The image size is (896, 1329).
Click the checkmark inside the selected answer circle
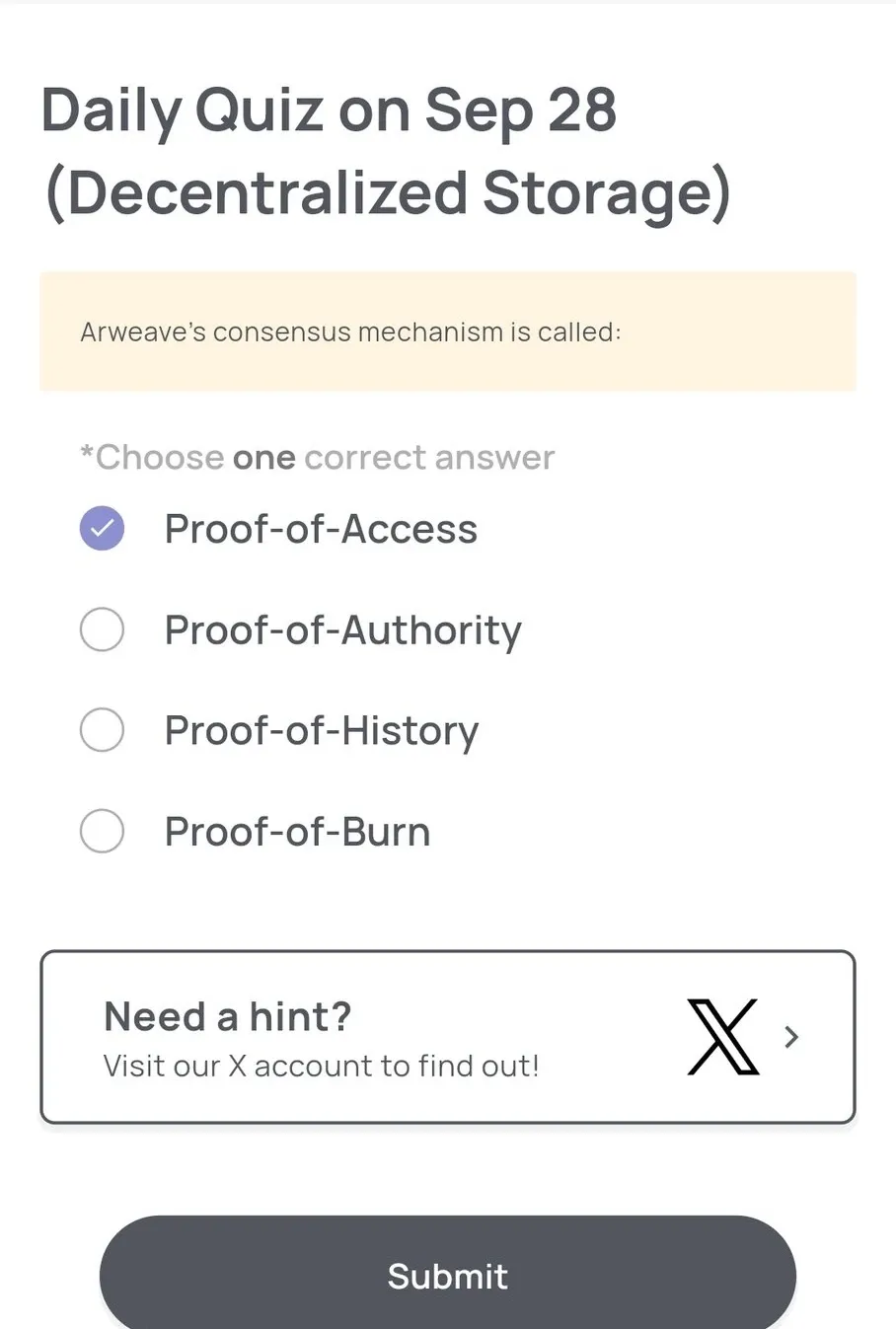tap(102, 529)
